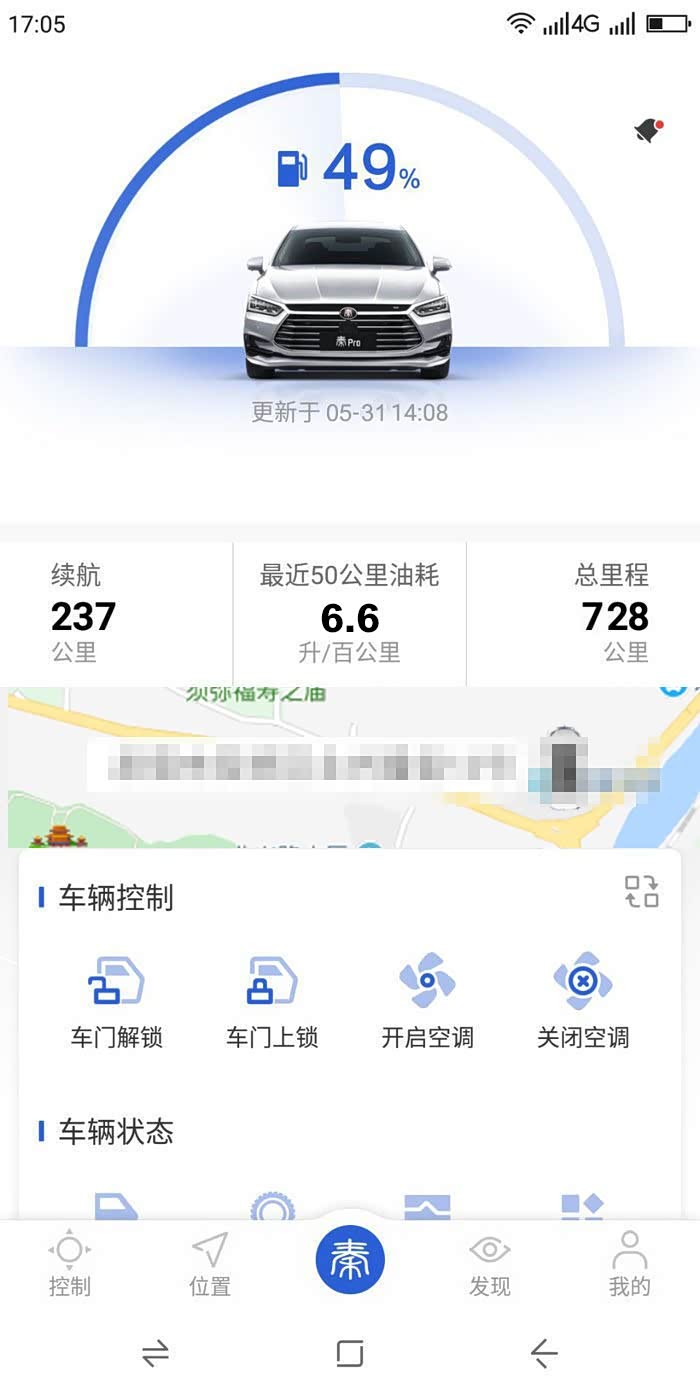Open the center 秦 home tab
This screenshot has width=700, height=1400.
pos(350,1256)
